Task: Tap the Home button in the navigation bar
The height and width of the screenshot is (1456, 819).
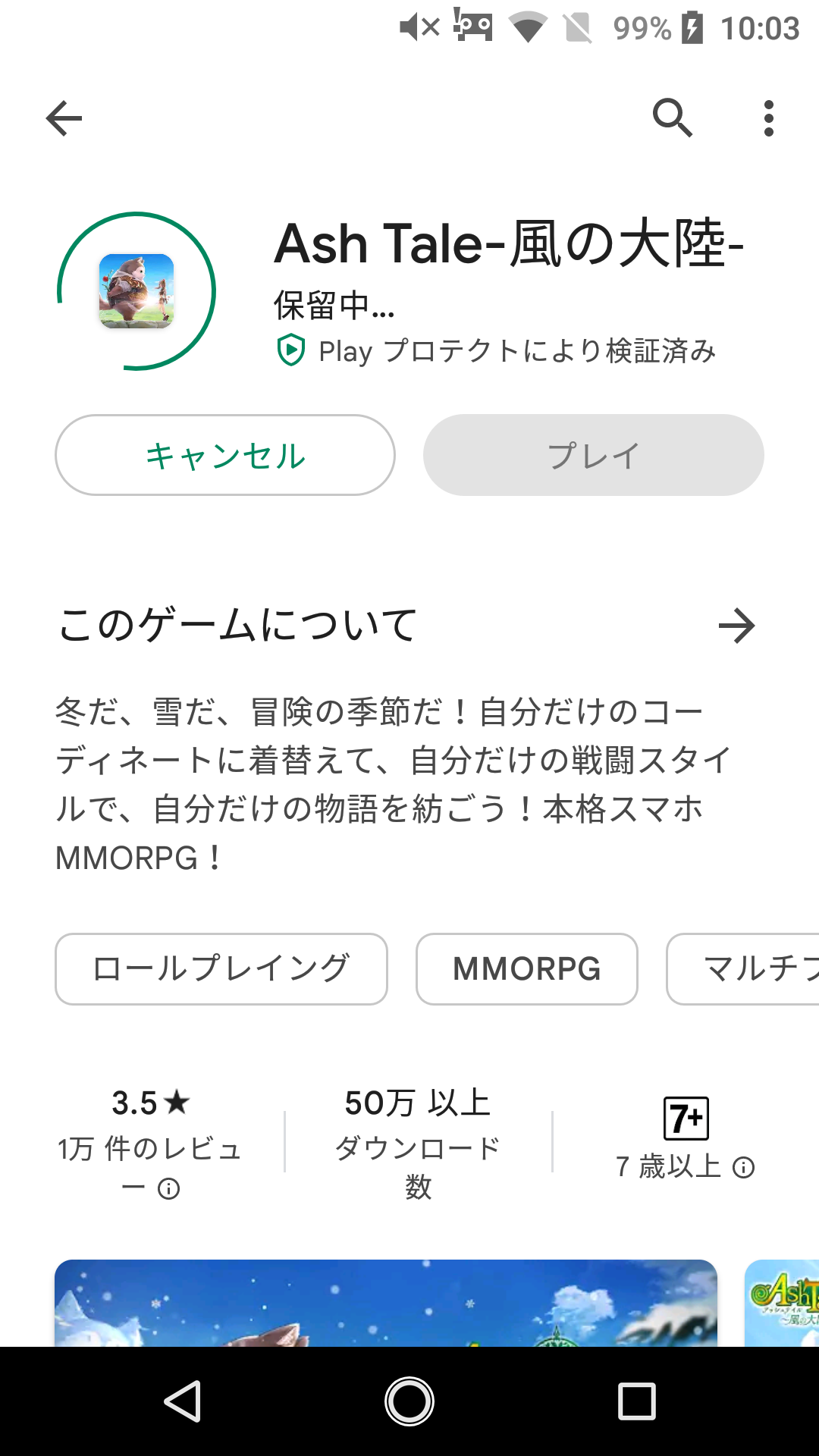Action: pos(409,1401)
